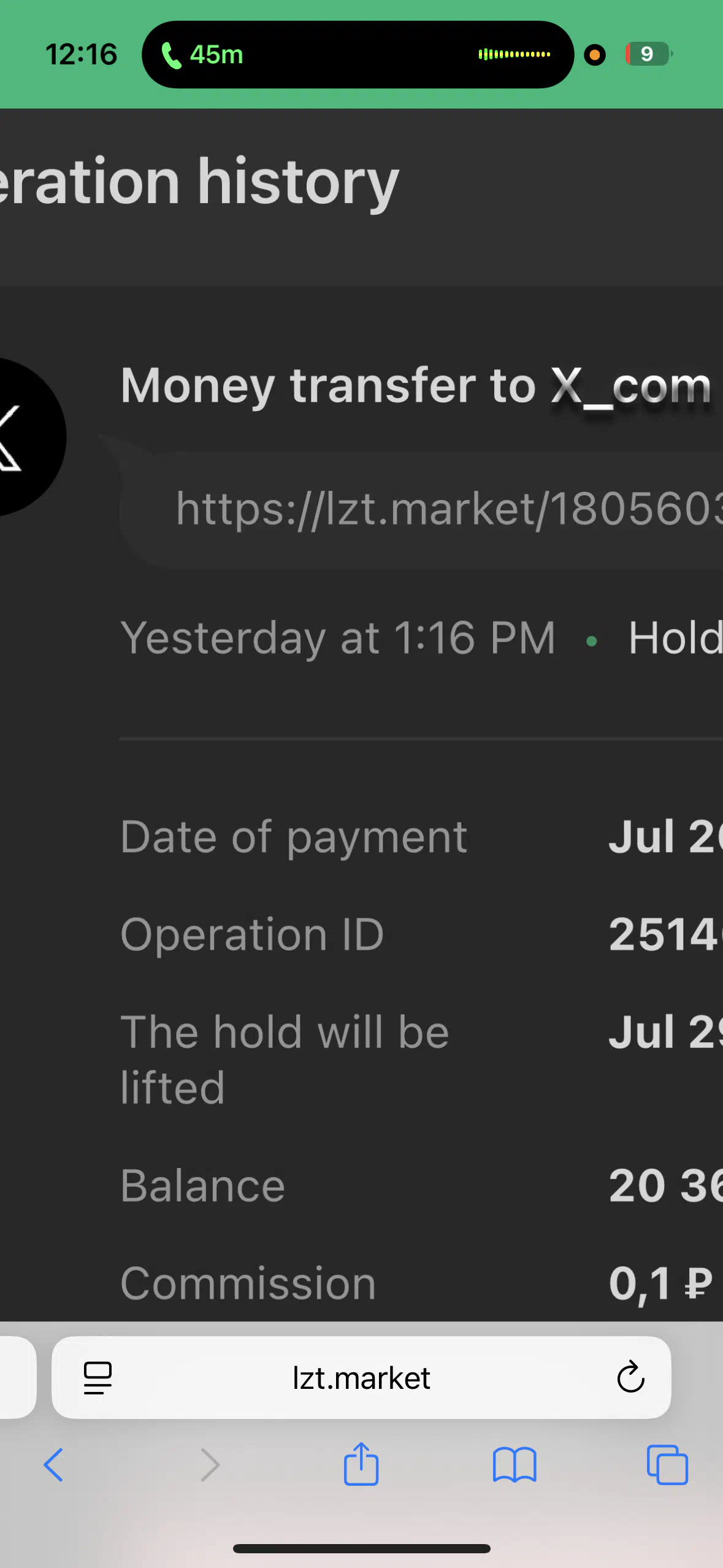Go back to the previous page
The image size is (723, 1568).
click(x=53, y=1464)
